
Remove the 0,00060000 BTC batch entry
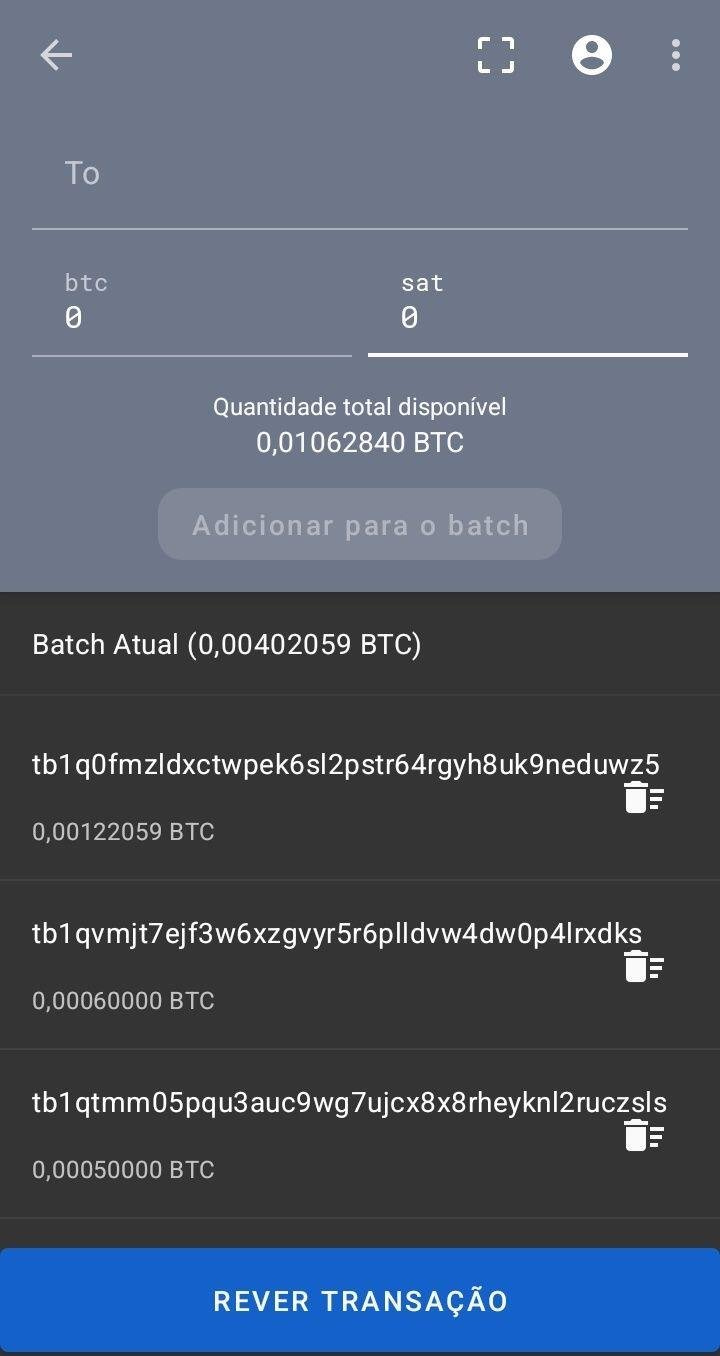(x=644, y=967)
